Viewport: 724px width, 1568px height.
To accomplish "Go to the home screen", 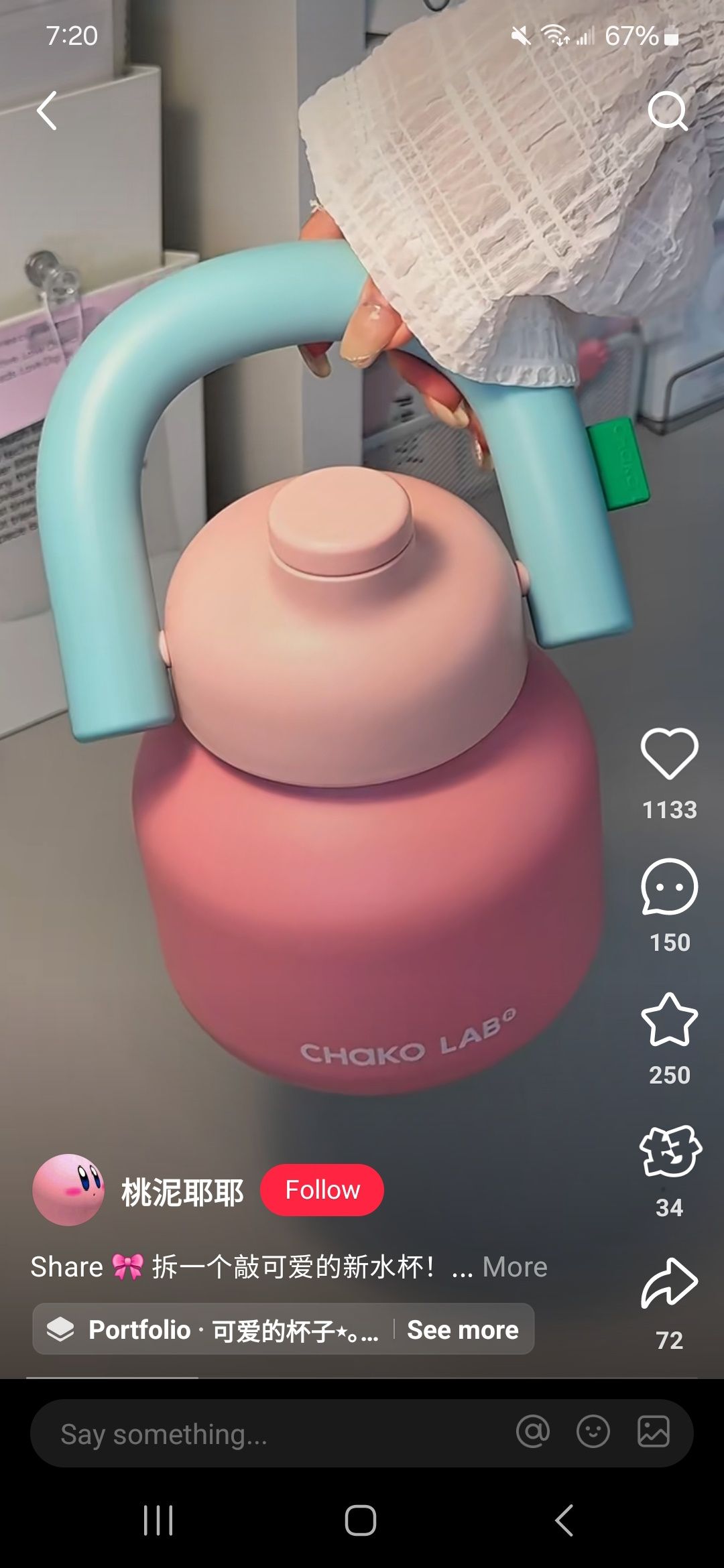I will coord(361,1520).
